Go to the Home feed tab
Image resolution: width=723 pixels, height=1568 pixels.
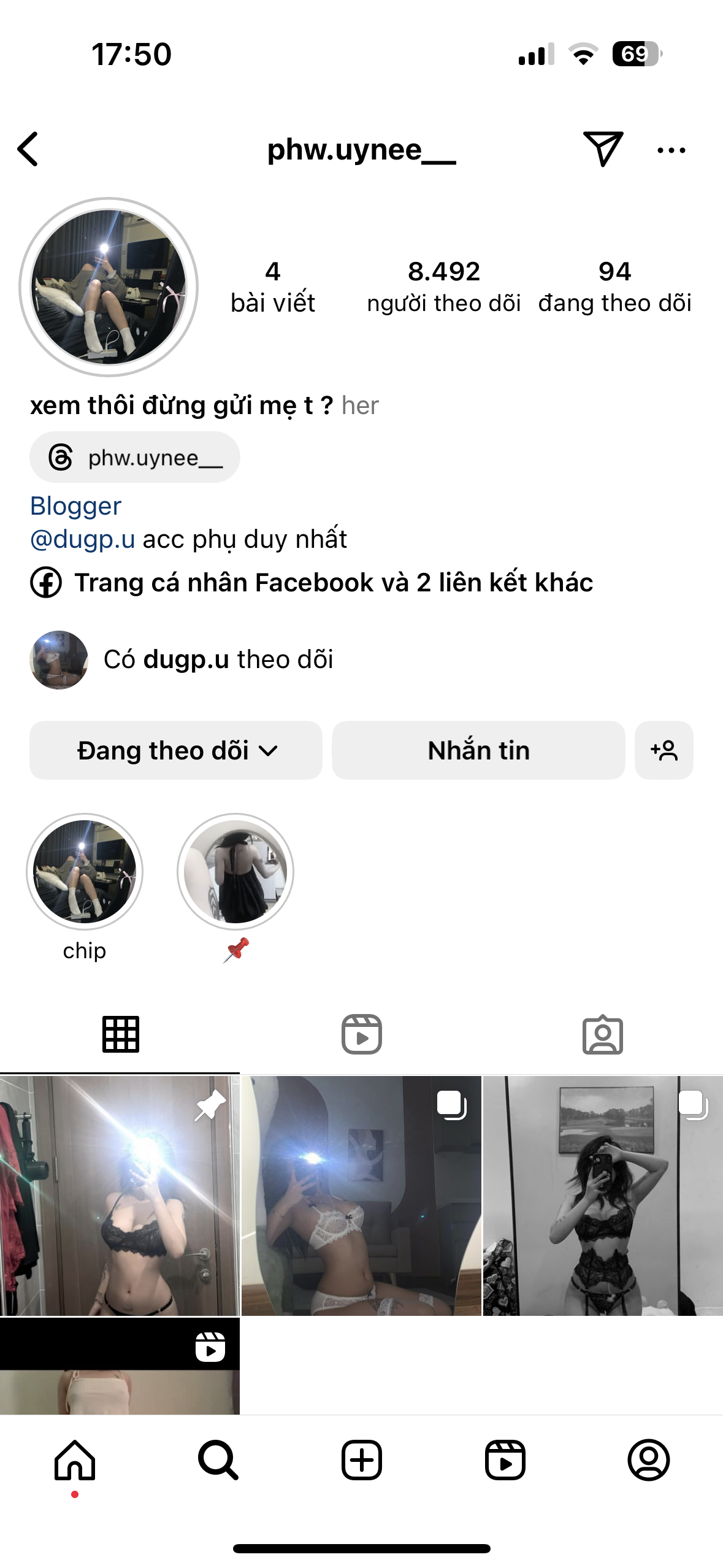(75, 1460)
